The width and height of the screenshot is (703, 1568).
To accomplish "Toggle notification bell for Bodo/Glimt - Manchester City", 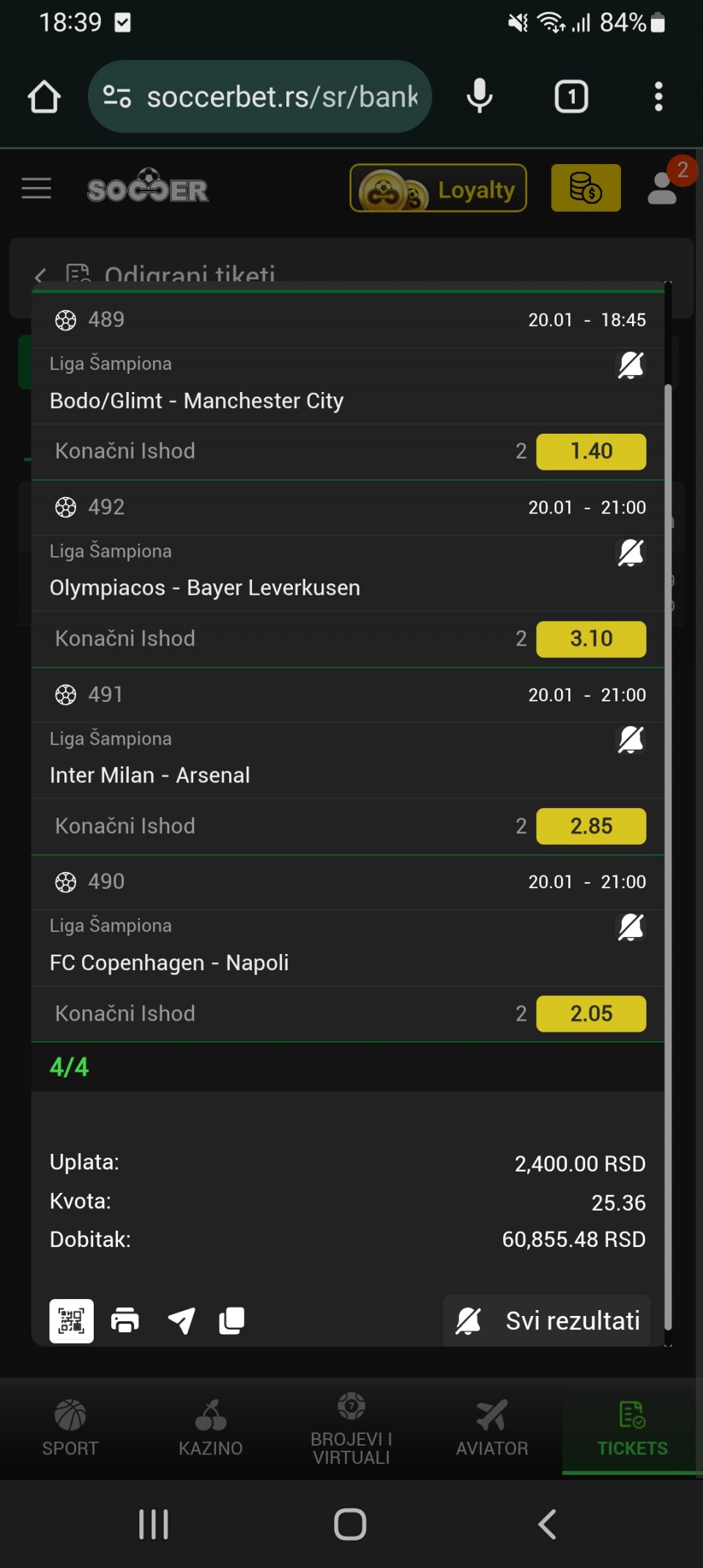I will 631,365.
